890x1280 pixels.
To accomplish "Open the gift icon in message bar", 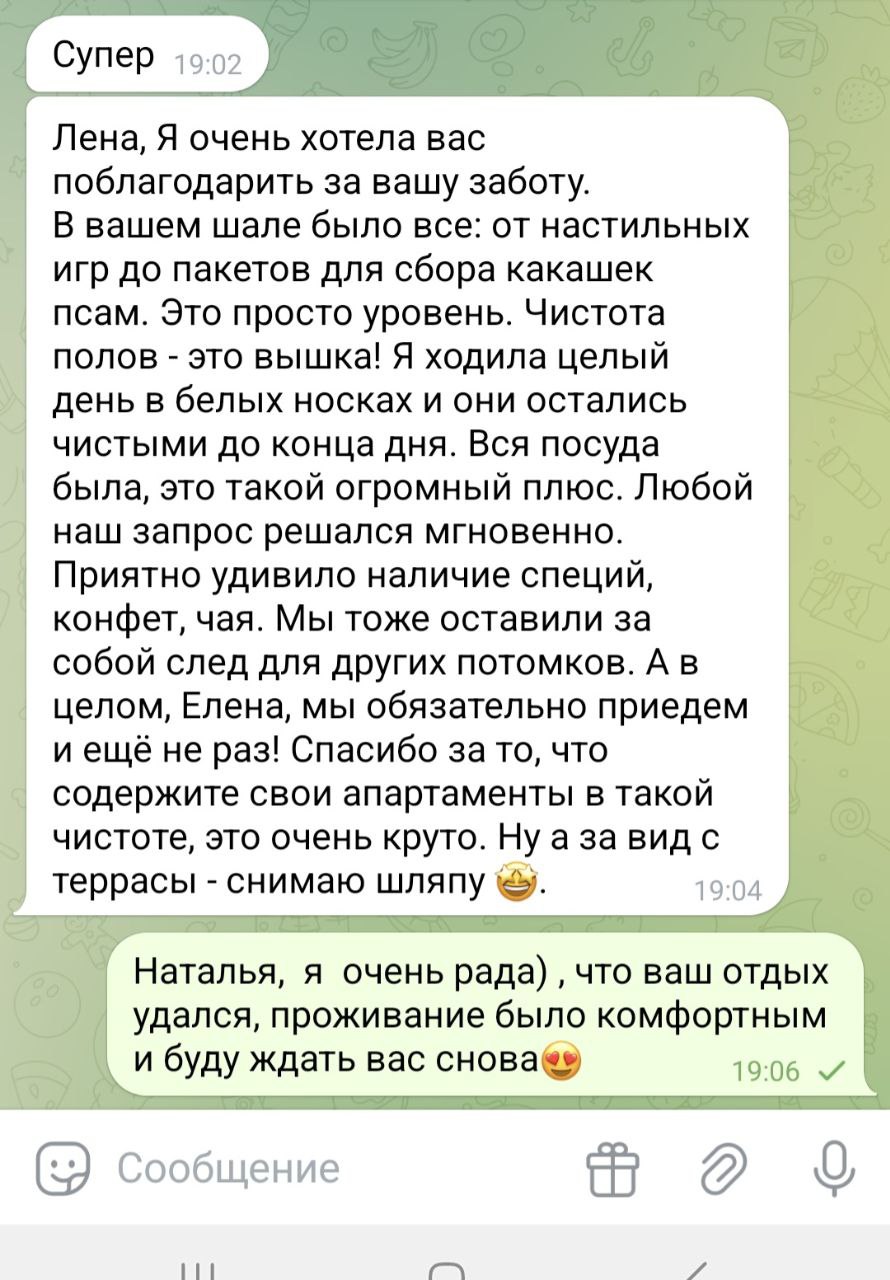I will (x=611, y=1169).
